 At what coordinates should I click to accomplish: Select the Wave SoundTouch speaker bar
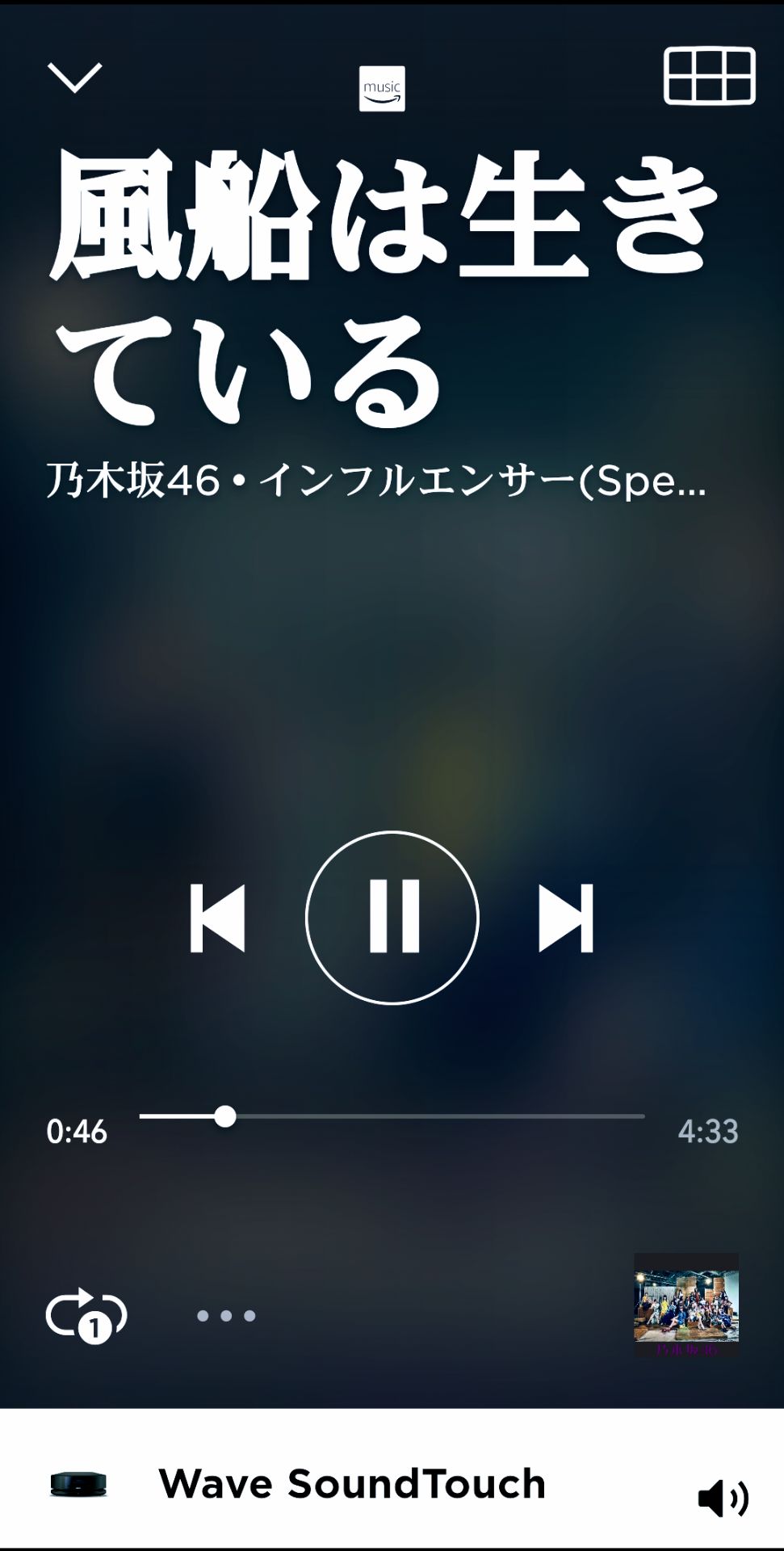coord(352,1484)
